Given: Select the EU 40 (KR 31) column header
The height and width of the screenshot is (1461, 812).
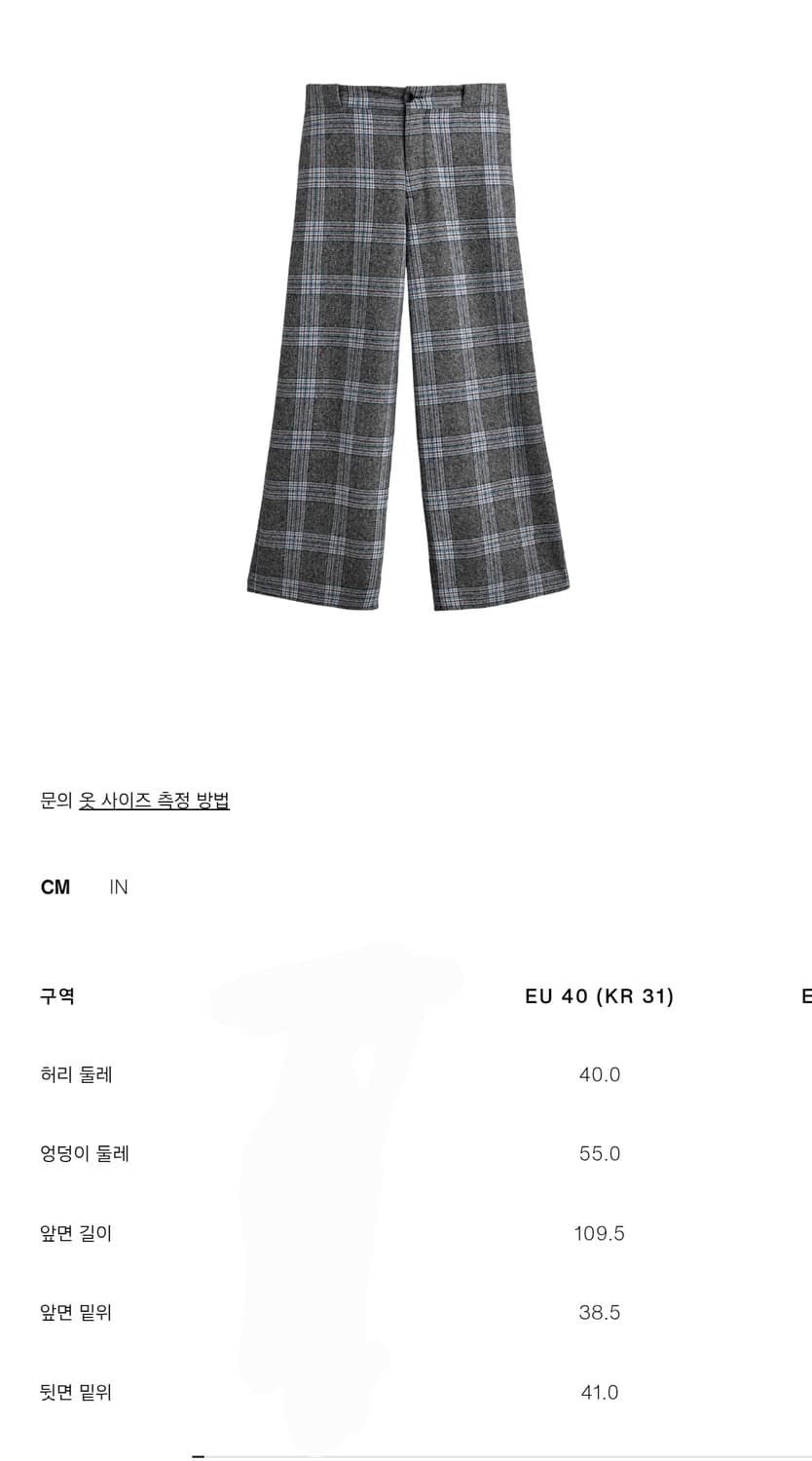Looking at the screenshot, I should click(x=600, y=995).
